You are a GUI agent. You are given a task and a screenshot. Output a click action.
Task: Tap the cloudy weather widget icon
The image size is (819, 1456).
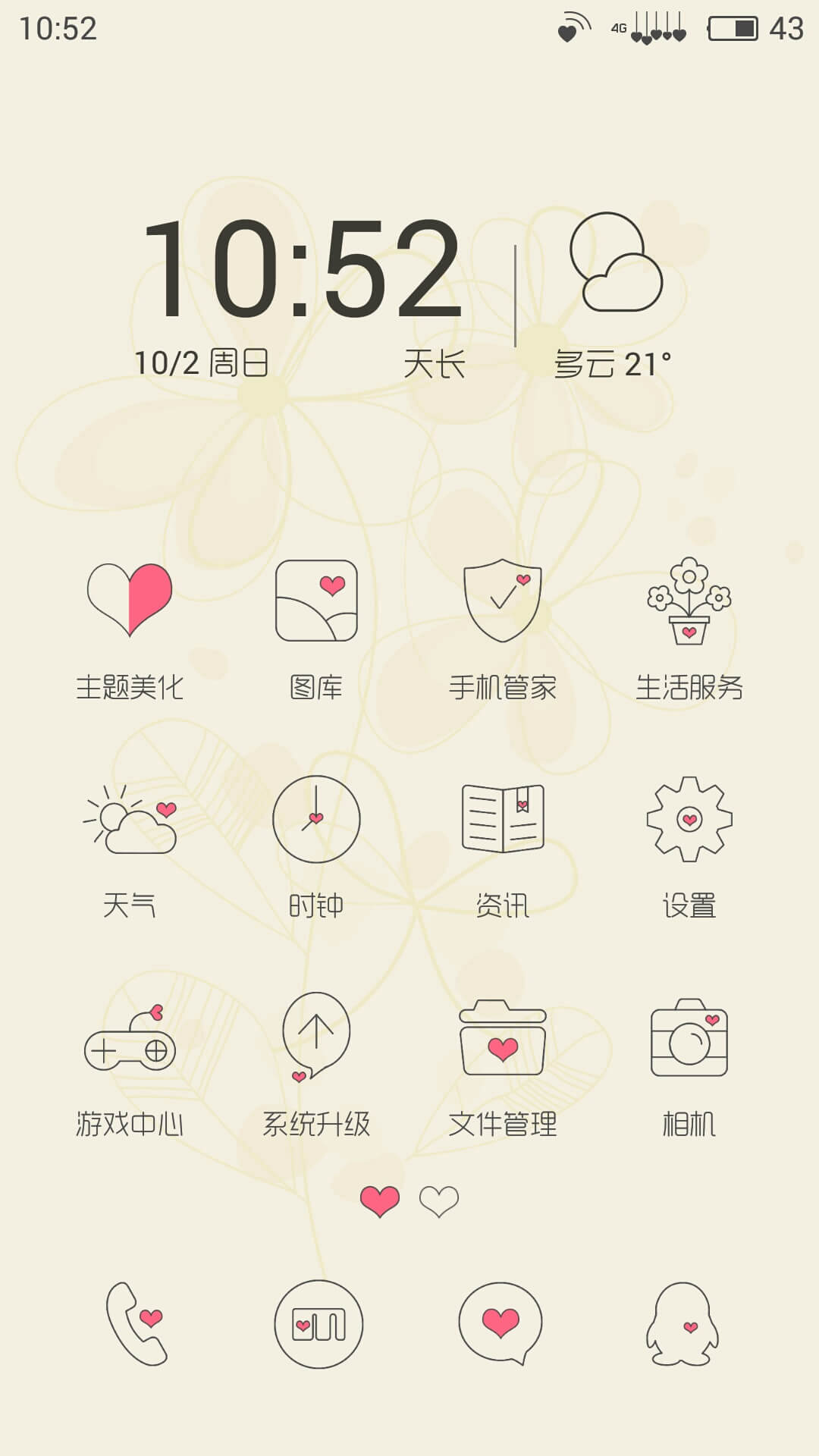point(616,262)
